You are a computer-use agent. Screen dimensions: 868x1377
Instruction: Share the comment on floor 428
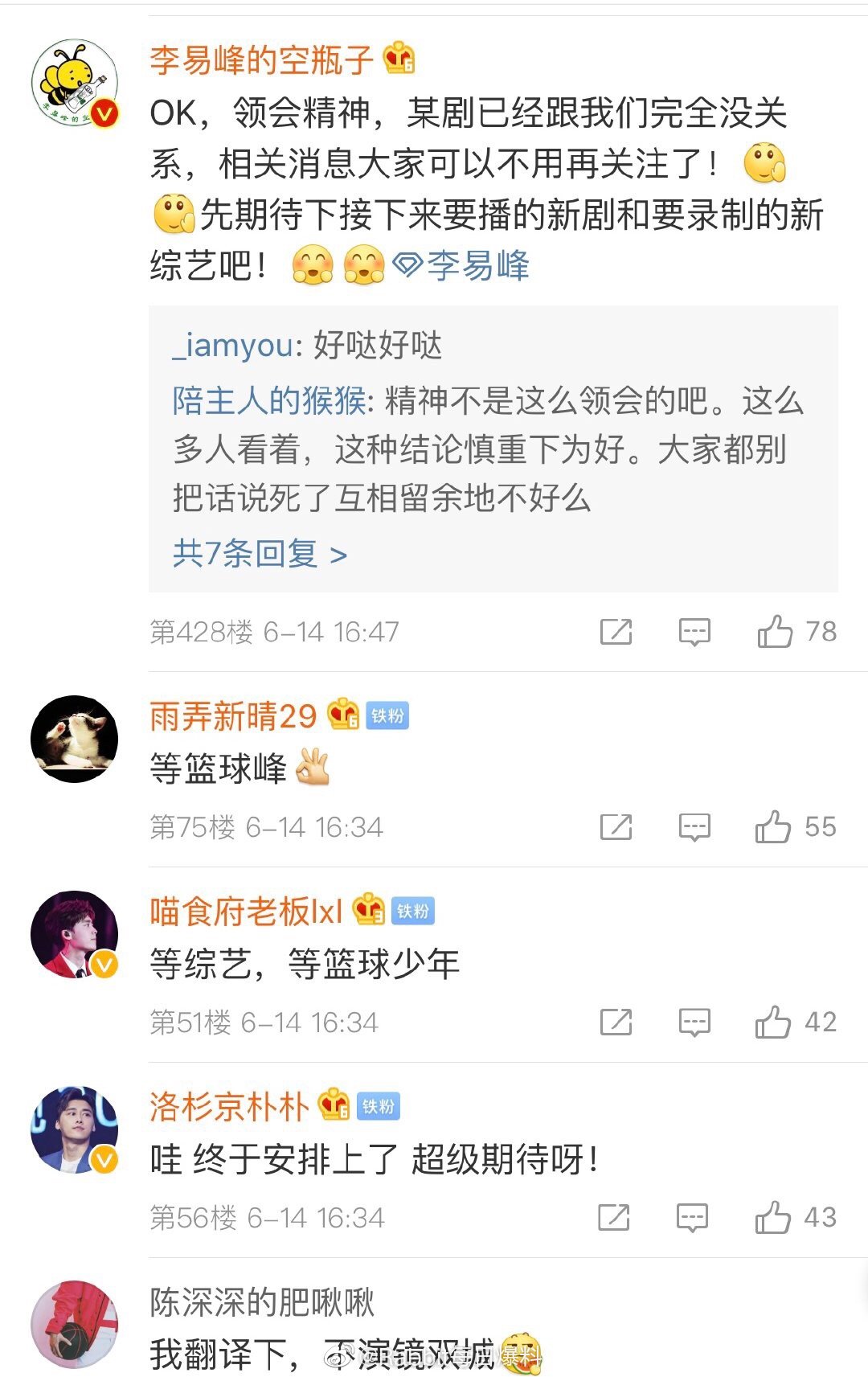pyautogui.click(x=616, y=632)
